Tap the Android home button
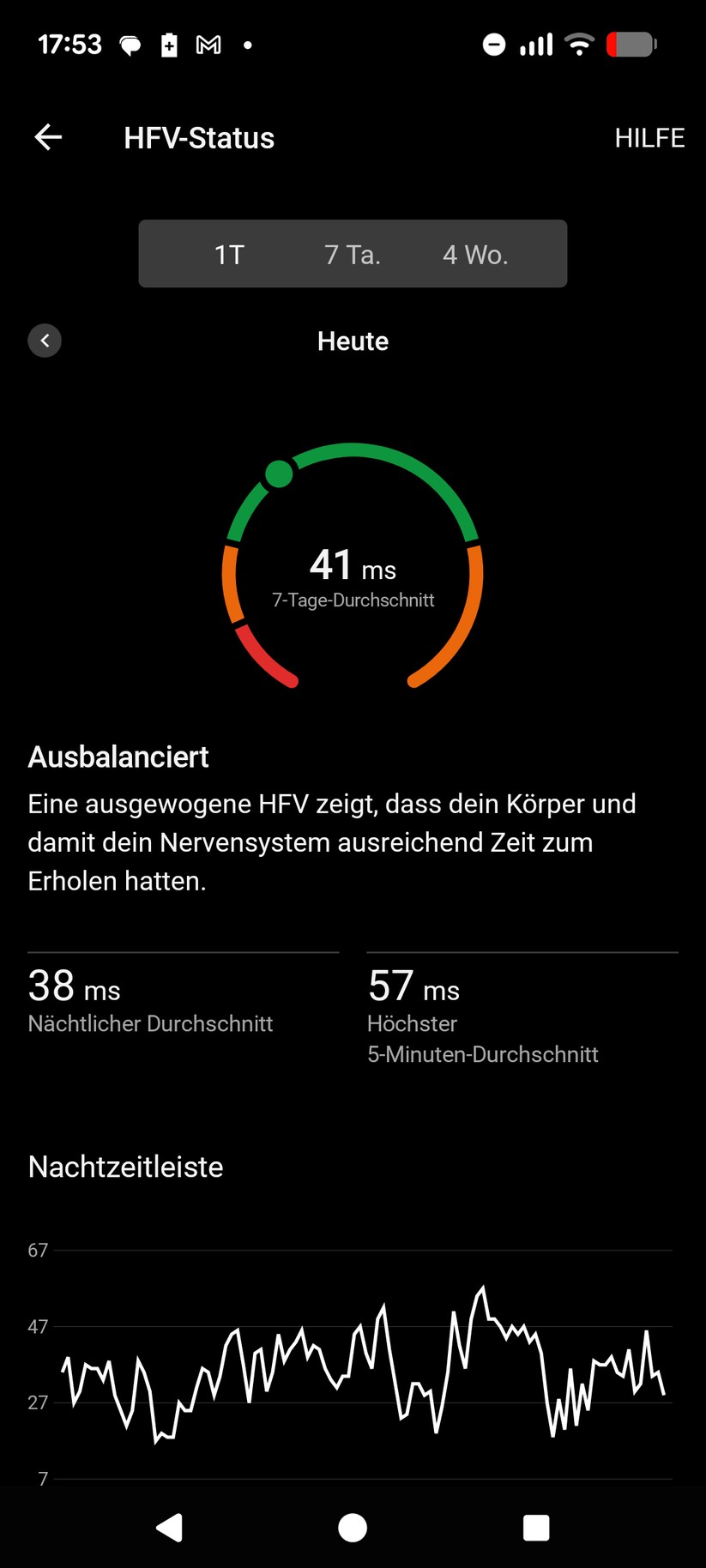Screen dimensions: 706x1568 coord(353,1527)
